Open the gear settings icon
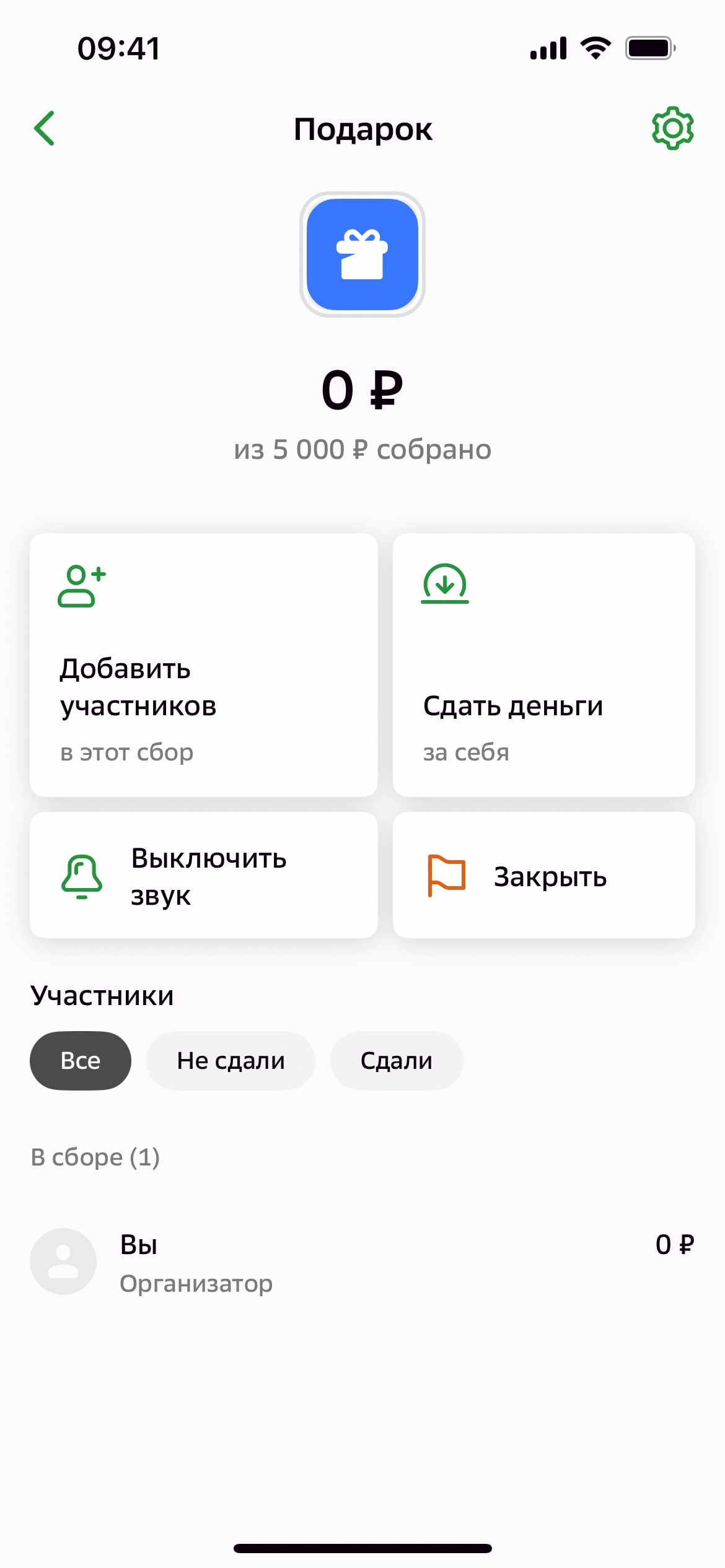725x1568 pixels. pos(672,128)
